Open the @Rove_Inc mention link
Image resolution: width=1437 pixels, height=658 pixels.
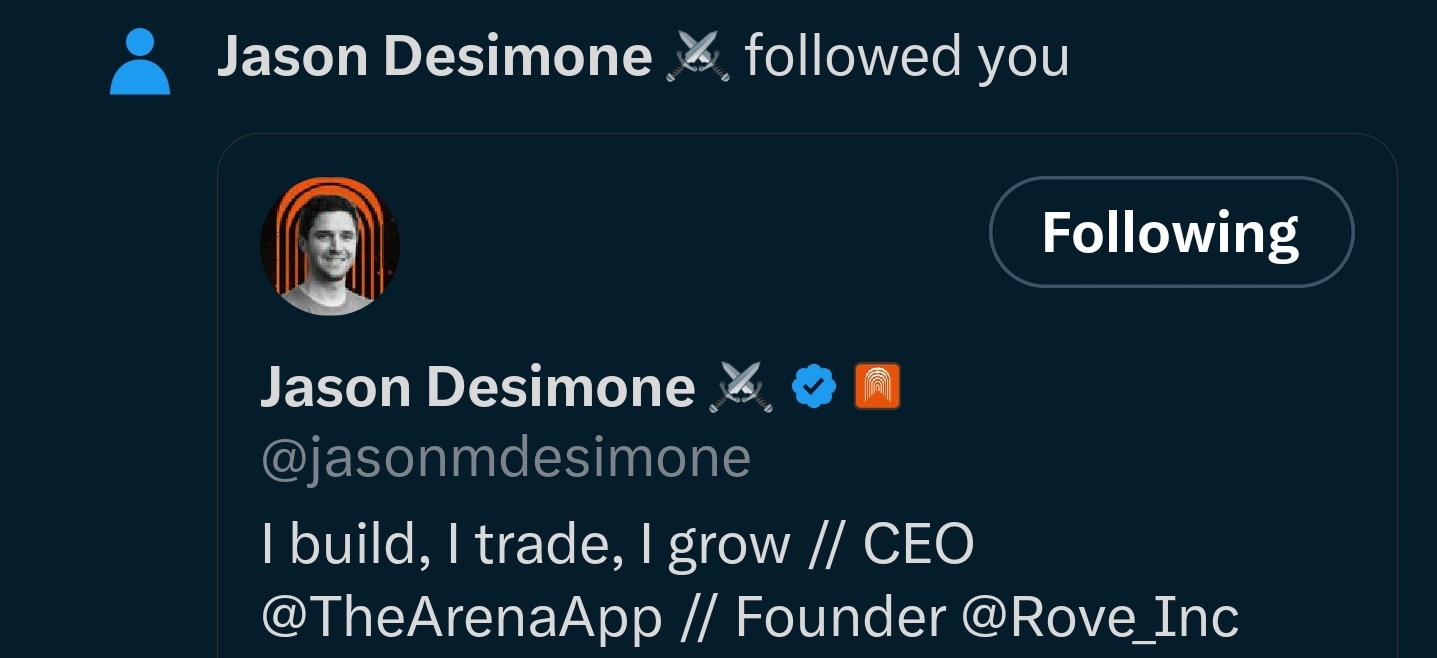click(x=1100, y=617)
